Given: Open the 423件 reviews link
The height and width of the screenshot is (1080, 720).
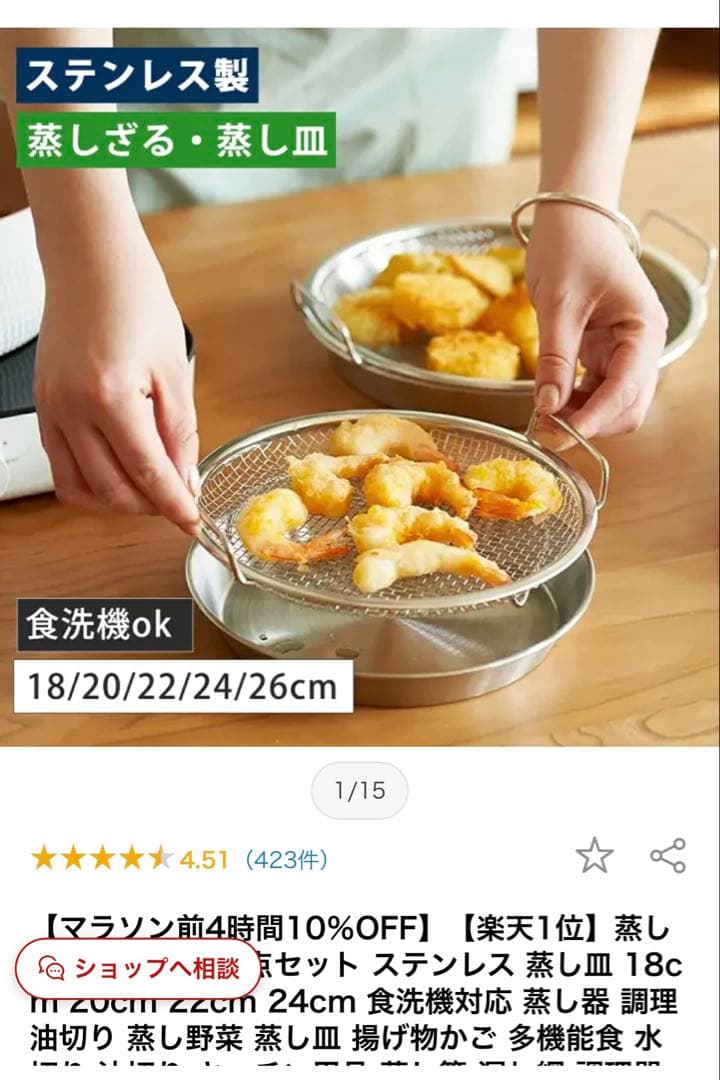Looking at the screenshot, I should pyautogui.click(x=287, y=860).
